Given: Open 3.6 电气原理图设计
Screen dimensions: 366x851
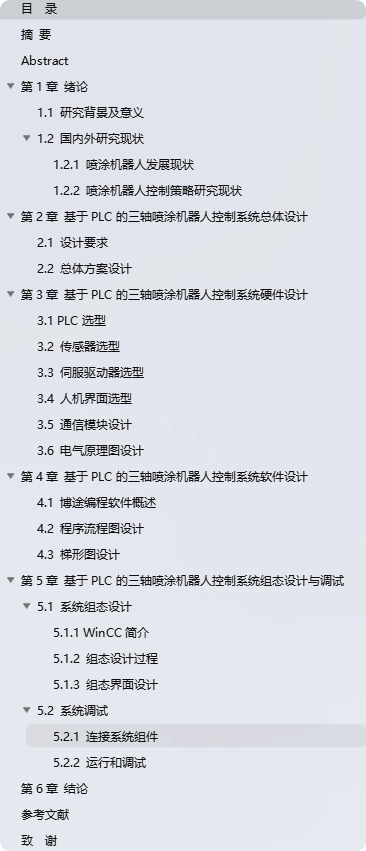Looking at the screenshot, I should (91, 451).
